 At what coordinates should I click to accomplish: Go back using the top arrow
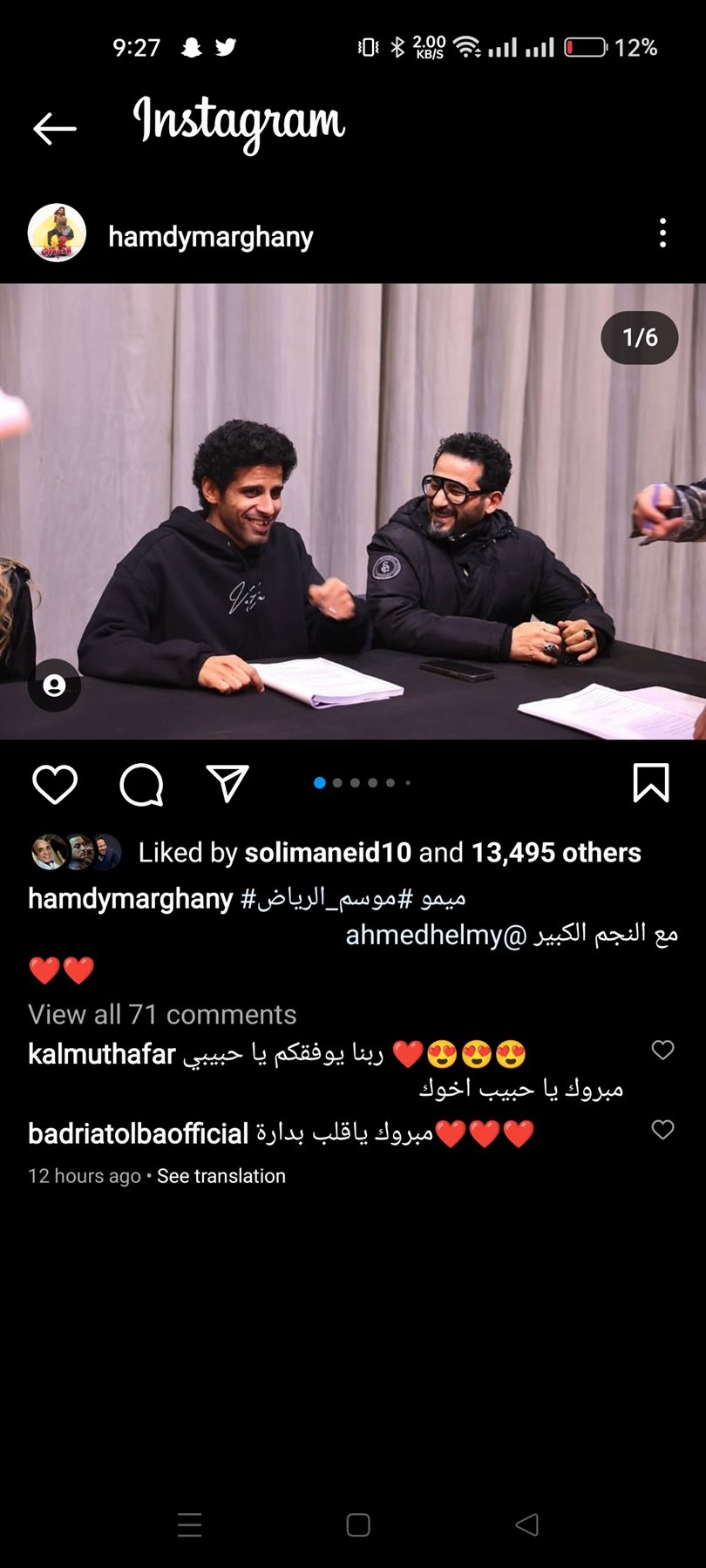[x=54, y=128]
